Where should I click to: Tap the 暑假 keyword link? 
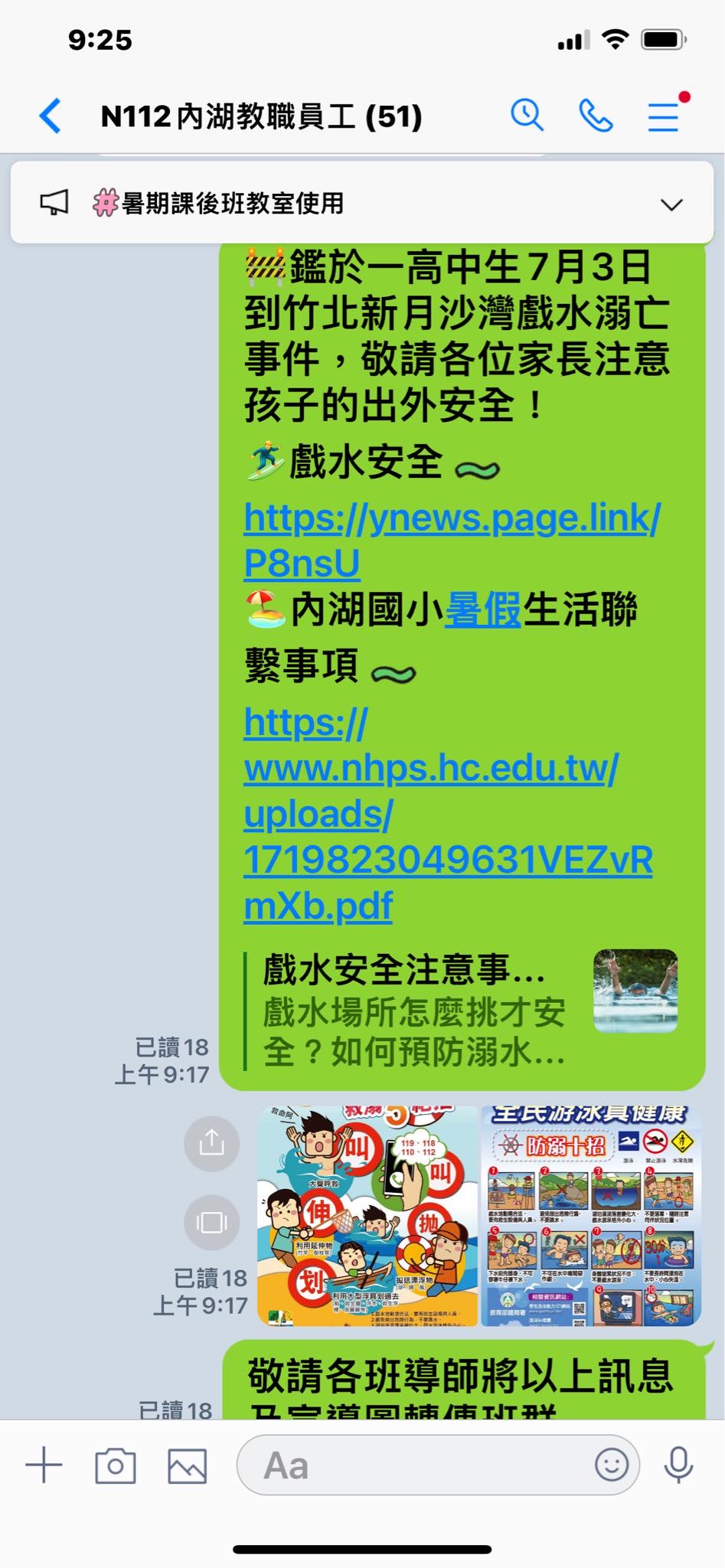coord(482,610)
